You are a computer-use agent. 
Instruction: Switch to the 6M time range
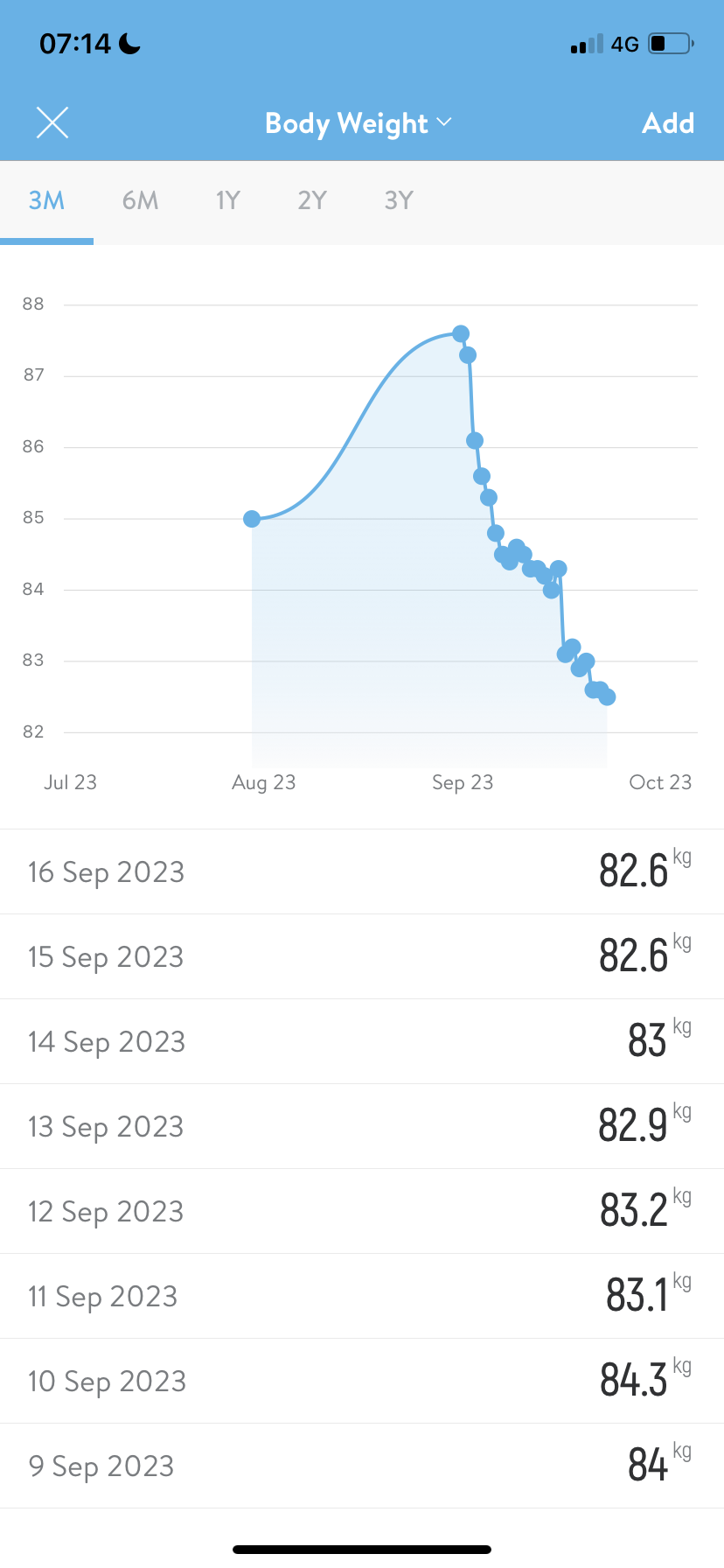point(140,201)
